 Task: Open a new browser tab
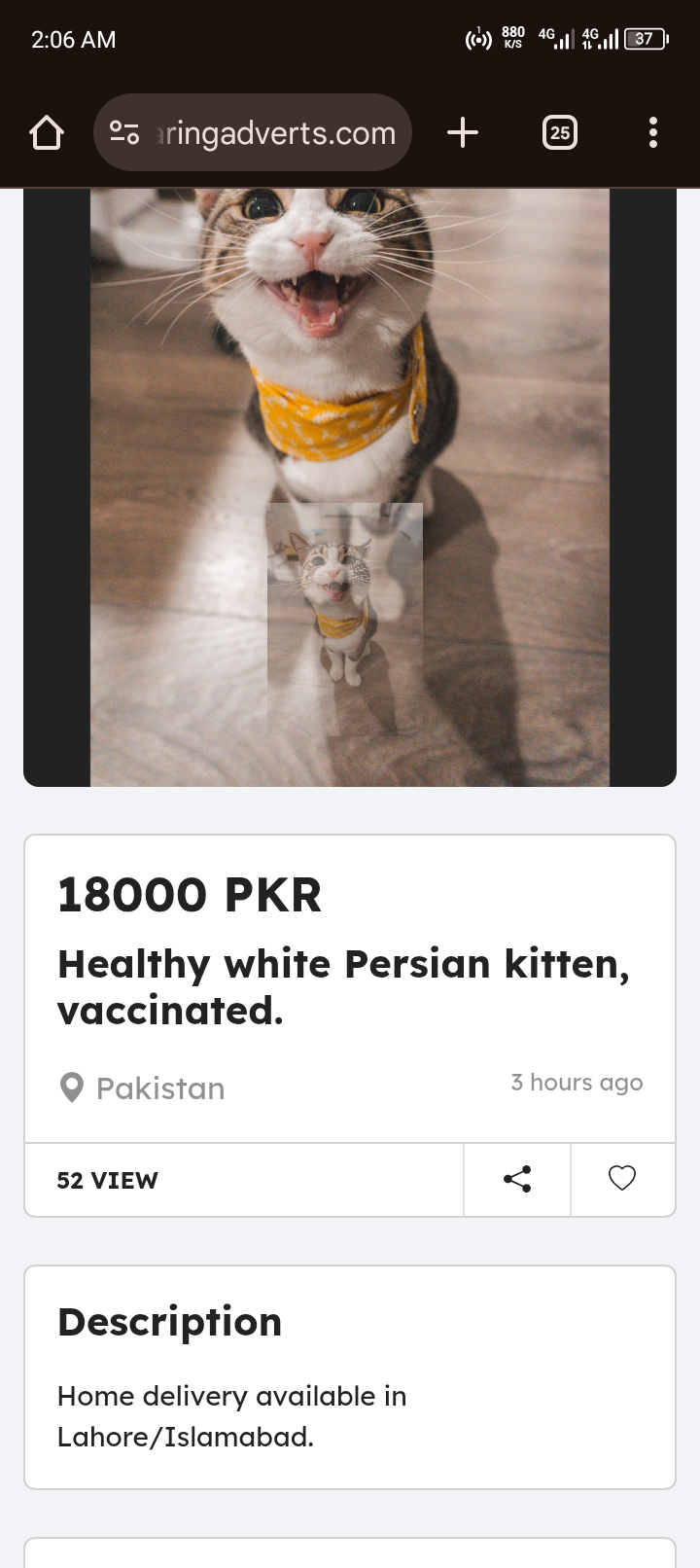463,132
